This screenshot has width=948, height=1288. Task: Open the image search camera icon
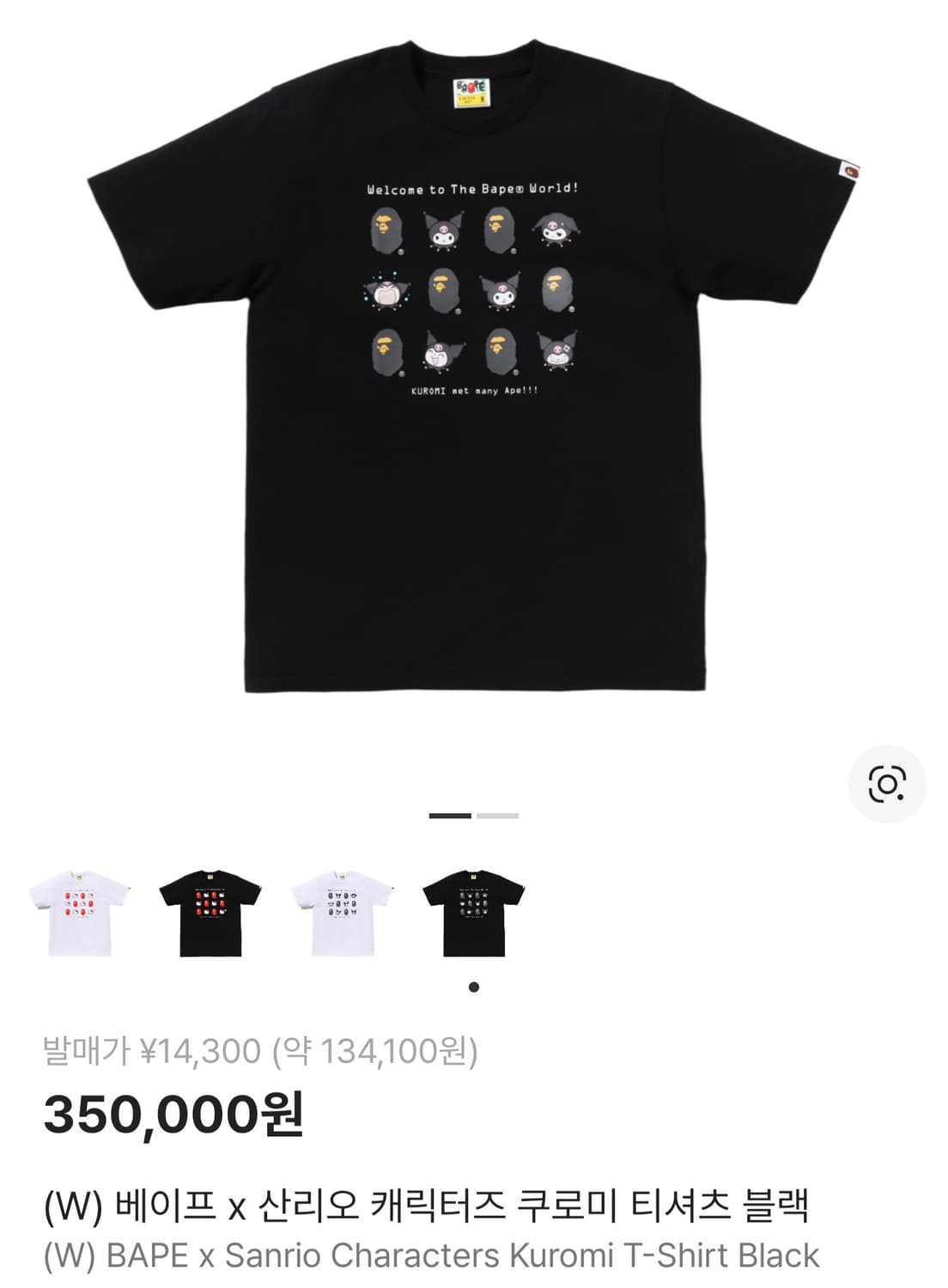887,784
